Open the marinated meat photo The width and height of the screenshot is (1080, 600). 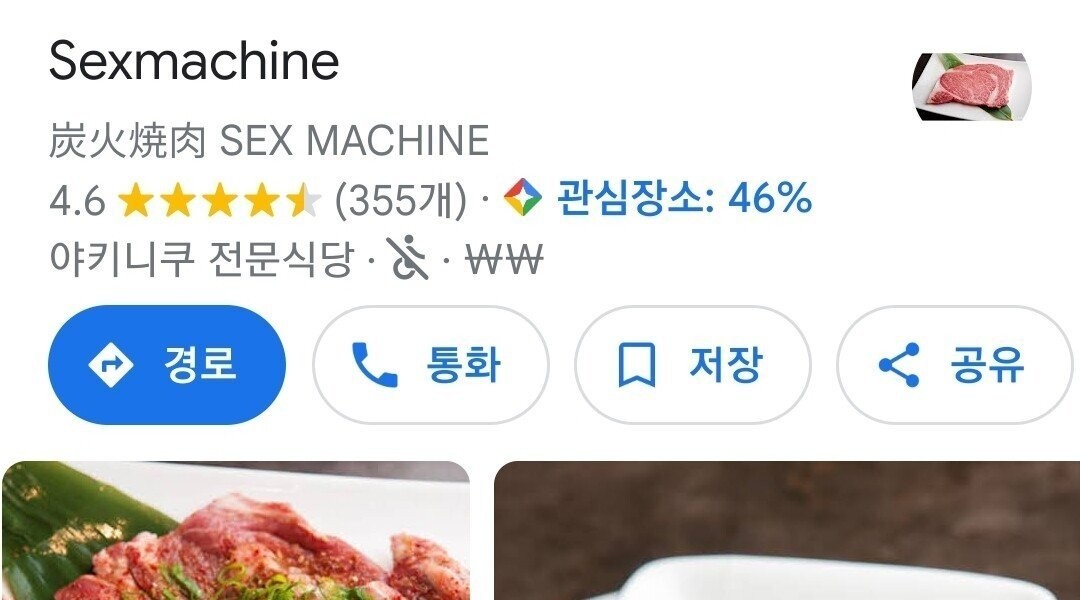[235, 531]
